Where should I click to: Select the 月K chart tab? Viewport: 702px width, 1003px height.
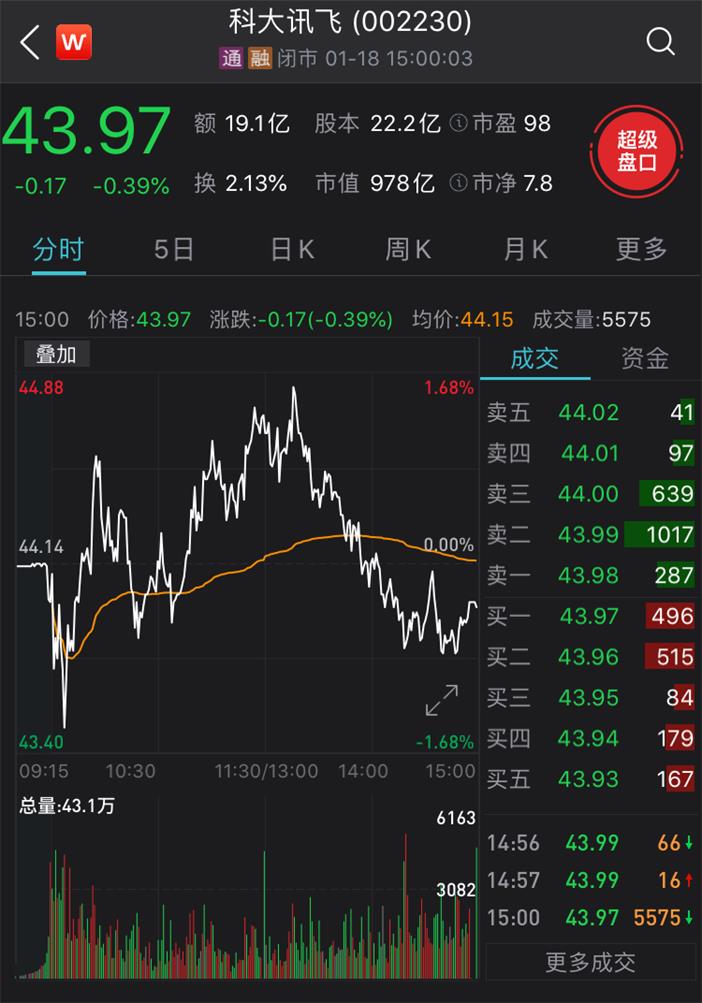tap(526, 249)
